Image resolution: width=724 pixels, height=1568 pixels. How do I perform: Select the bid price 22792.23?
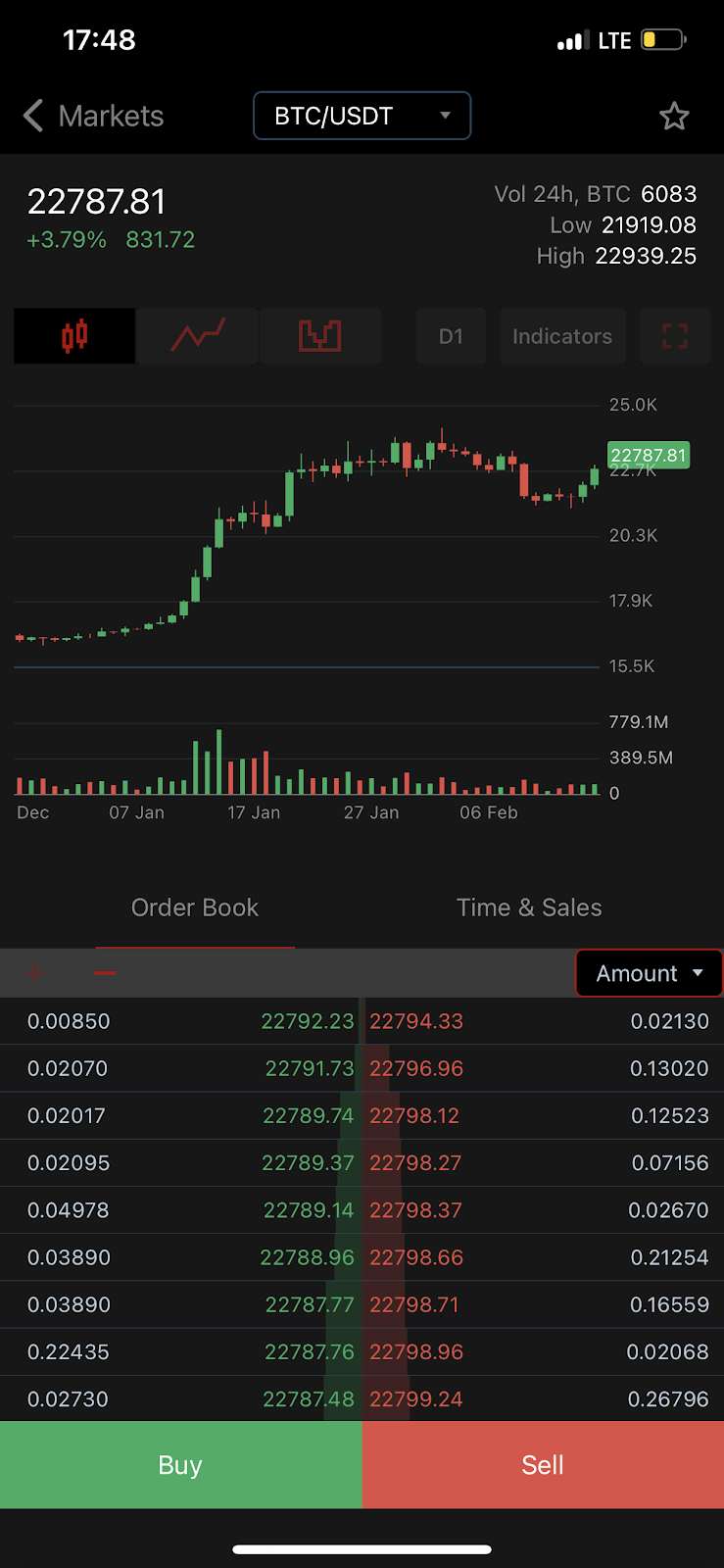point(307,1021)
